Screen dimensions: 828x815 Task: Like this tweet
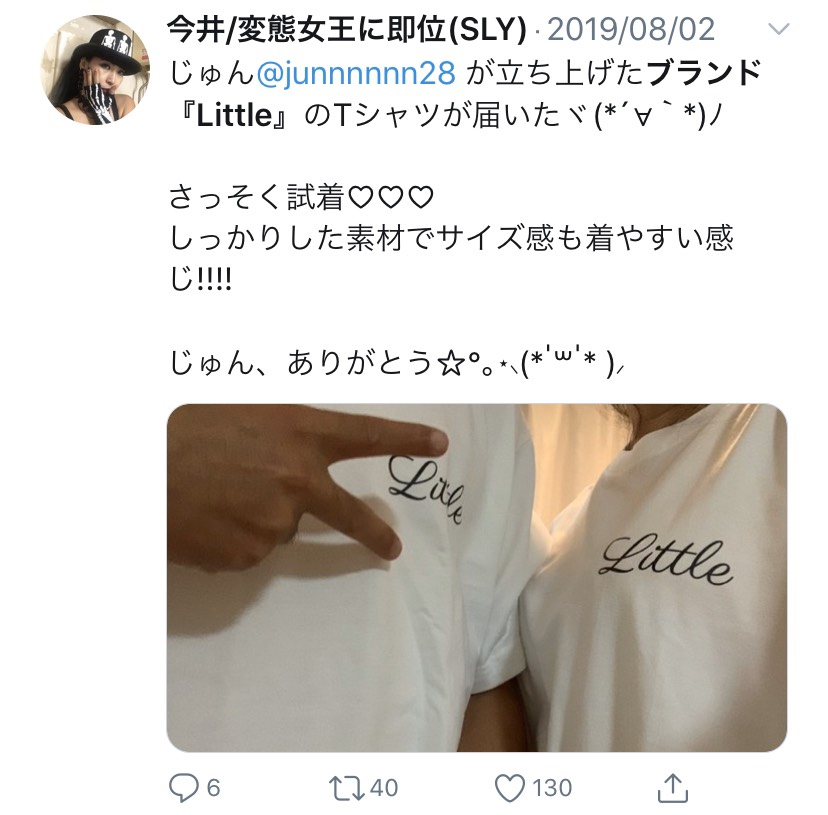click(511, 787)
